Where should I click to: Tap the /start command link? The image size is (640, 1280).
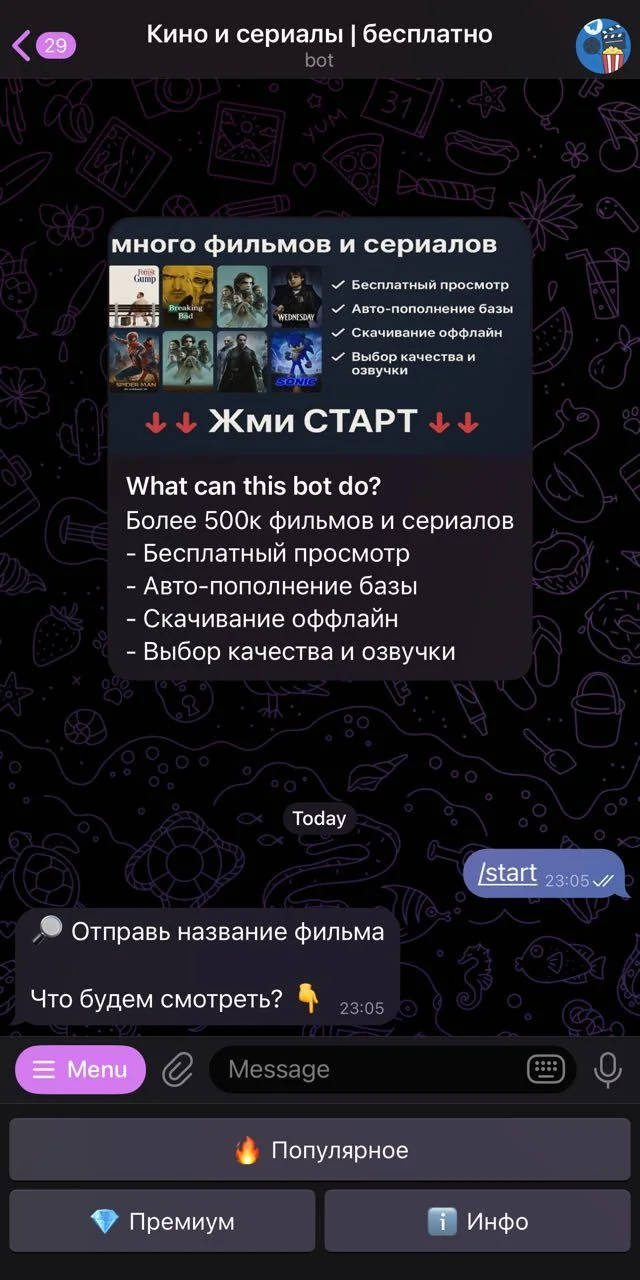[x=507, y=872]
